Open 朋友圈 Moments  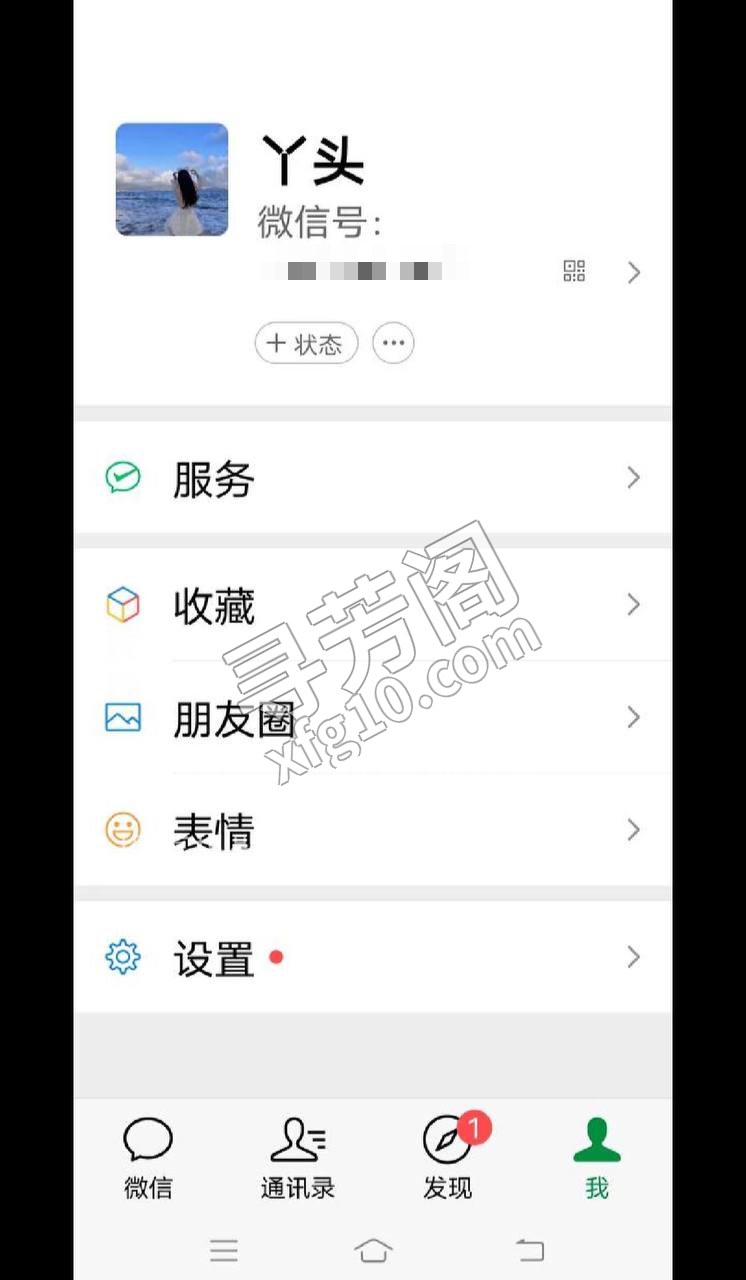(x=373, y=718)
